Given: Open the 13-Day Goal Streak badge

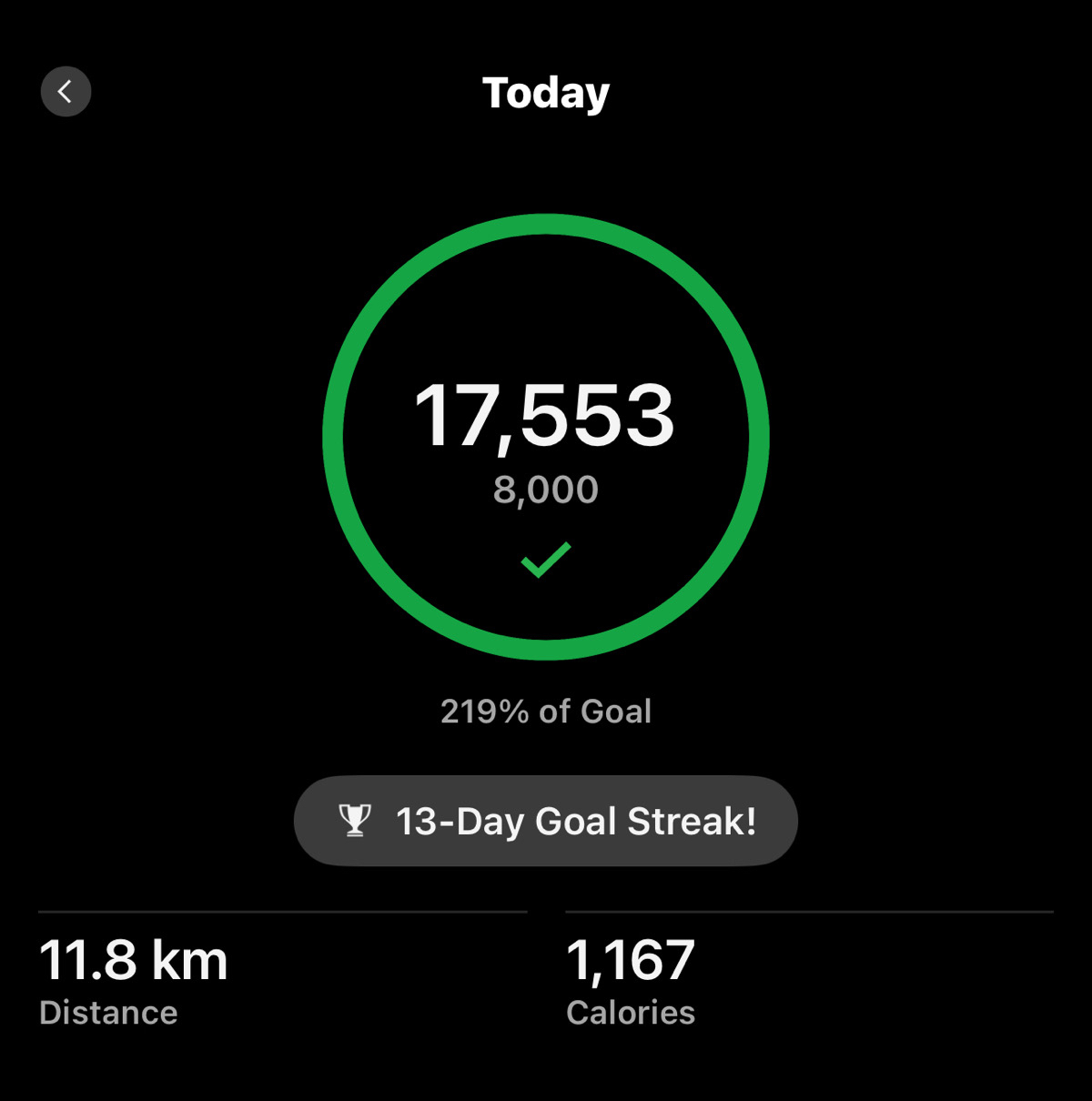Looking at the screenshot, I should tap(546, 821).
